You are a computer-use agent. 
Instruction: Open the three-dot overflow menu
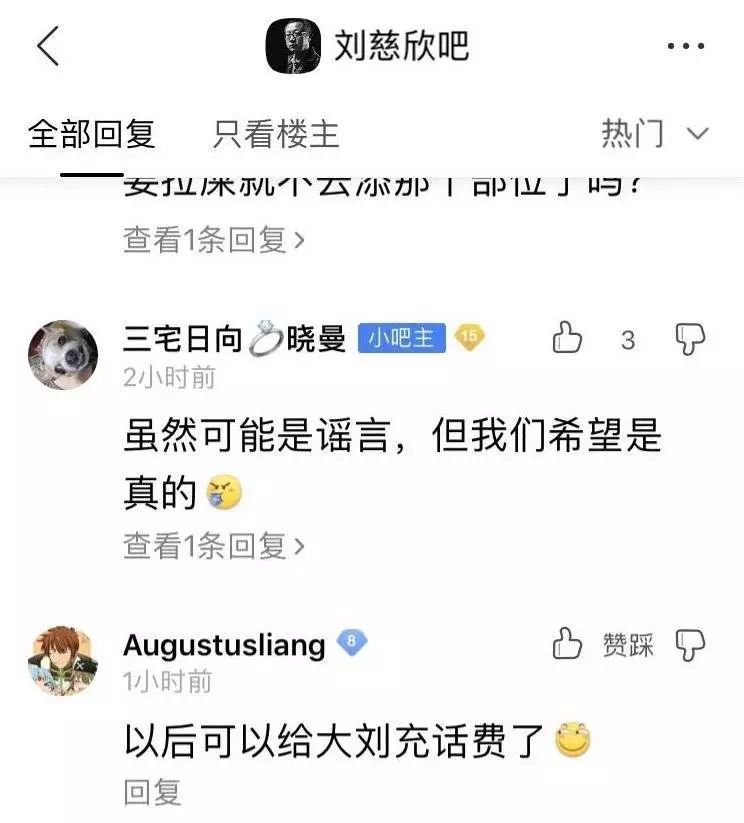point(685,47)
